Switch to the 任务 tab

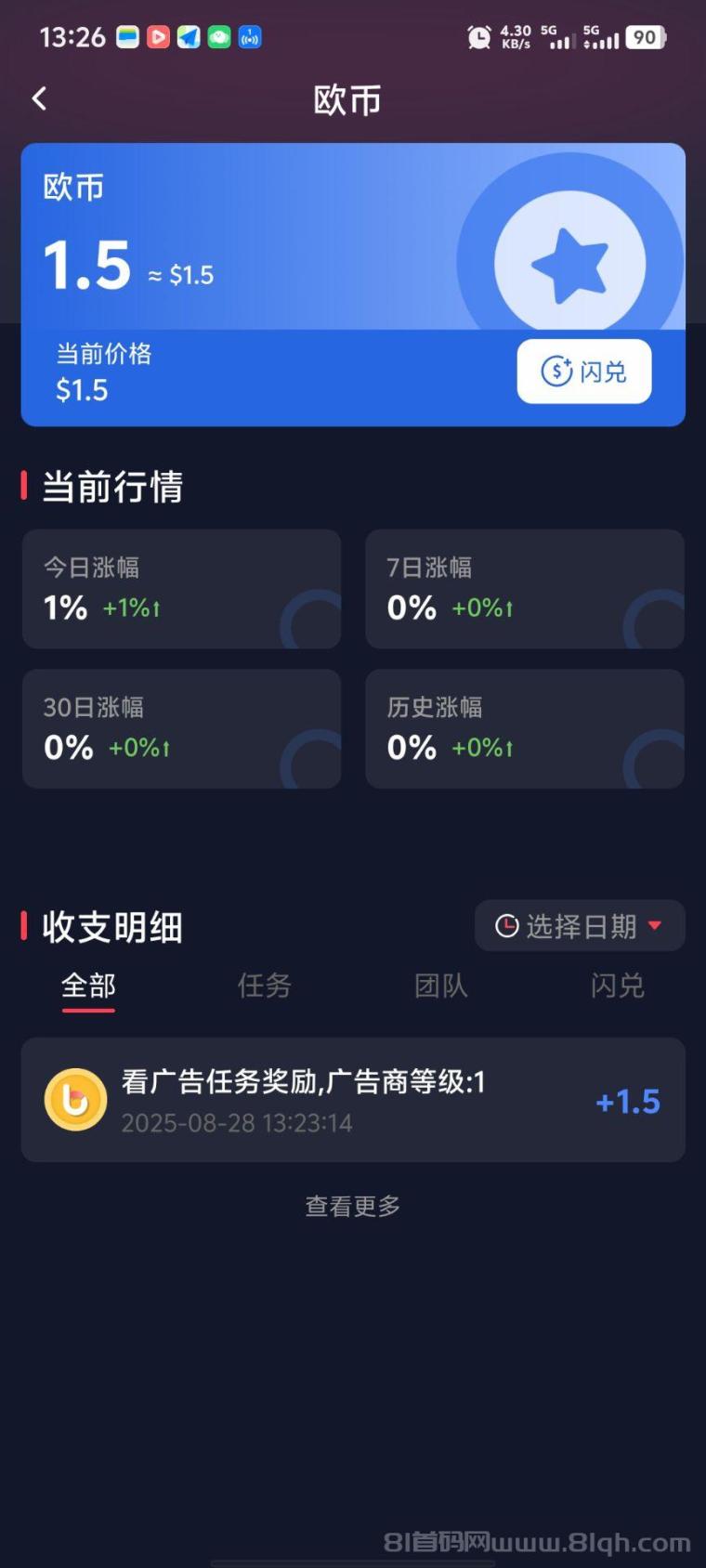tap(265, 986)
